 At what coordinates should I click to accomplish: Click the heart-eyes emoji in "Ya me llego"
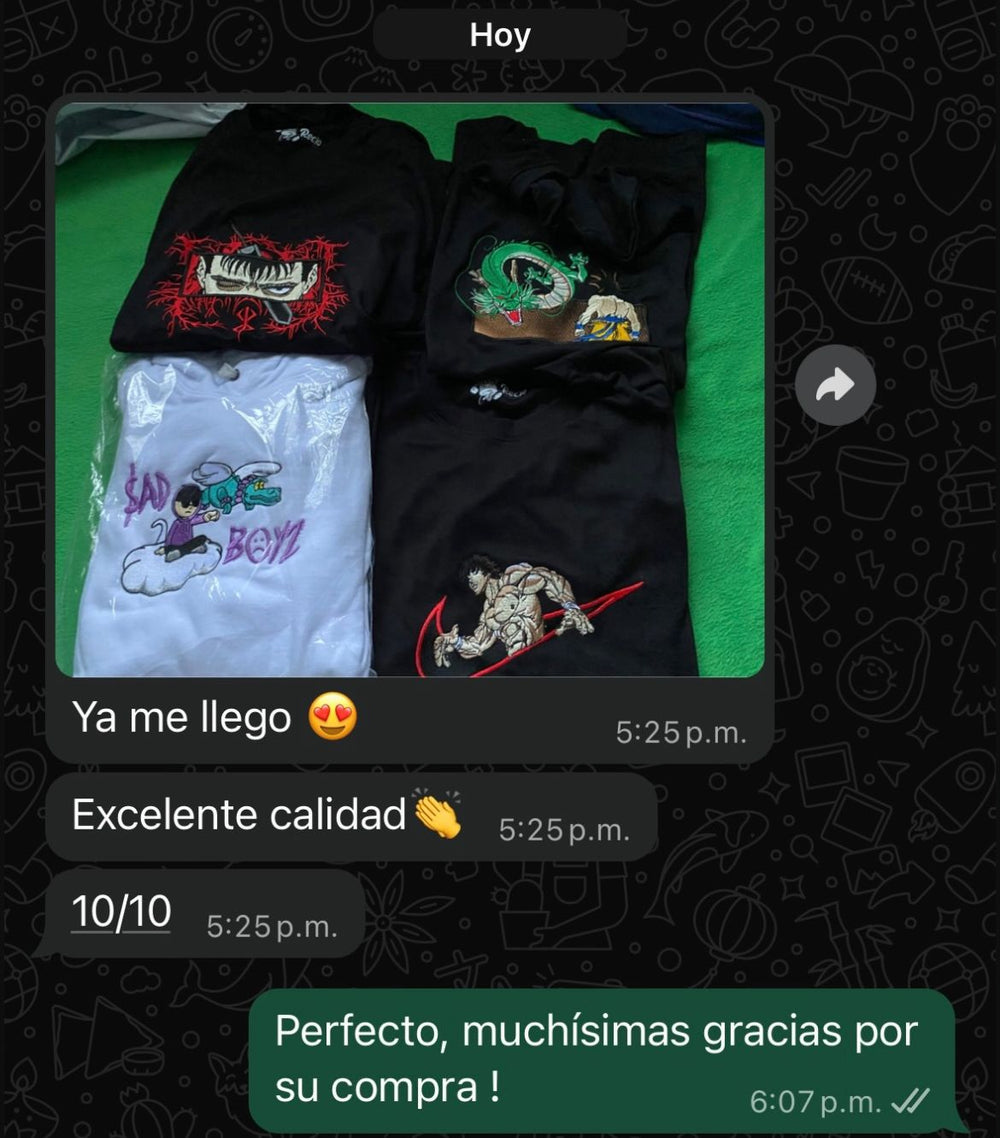331,716
